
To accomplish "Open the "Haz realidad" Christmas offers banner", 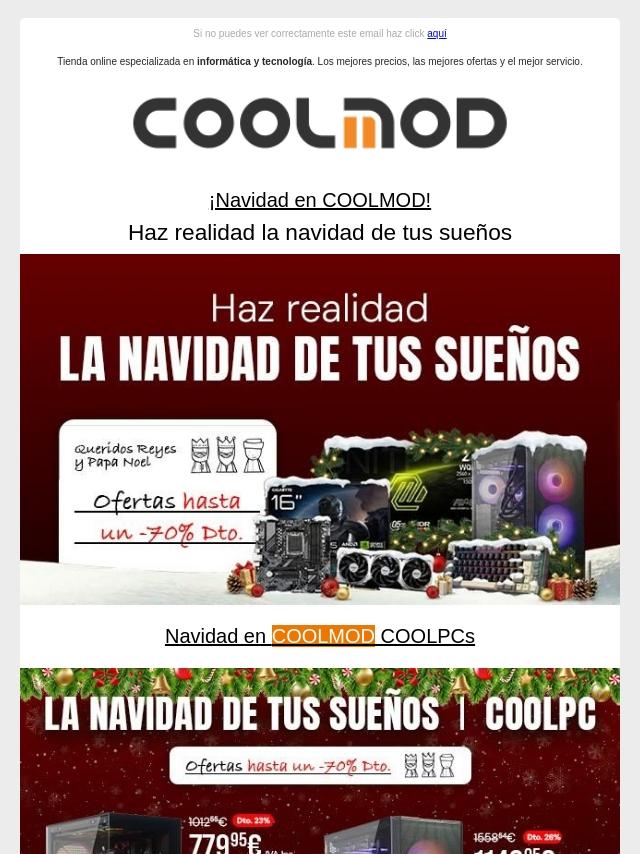I will [x=320, y=429].
